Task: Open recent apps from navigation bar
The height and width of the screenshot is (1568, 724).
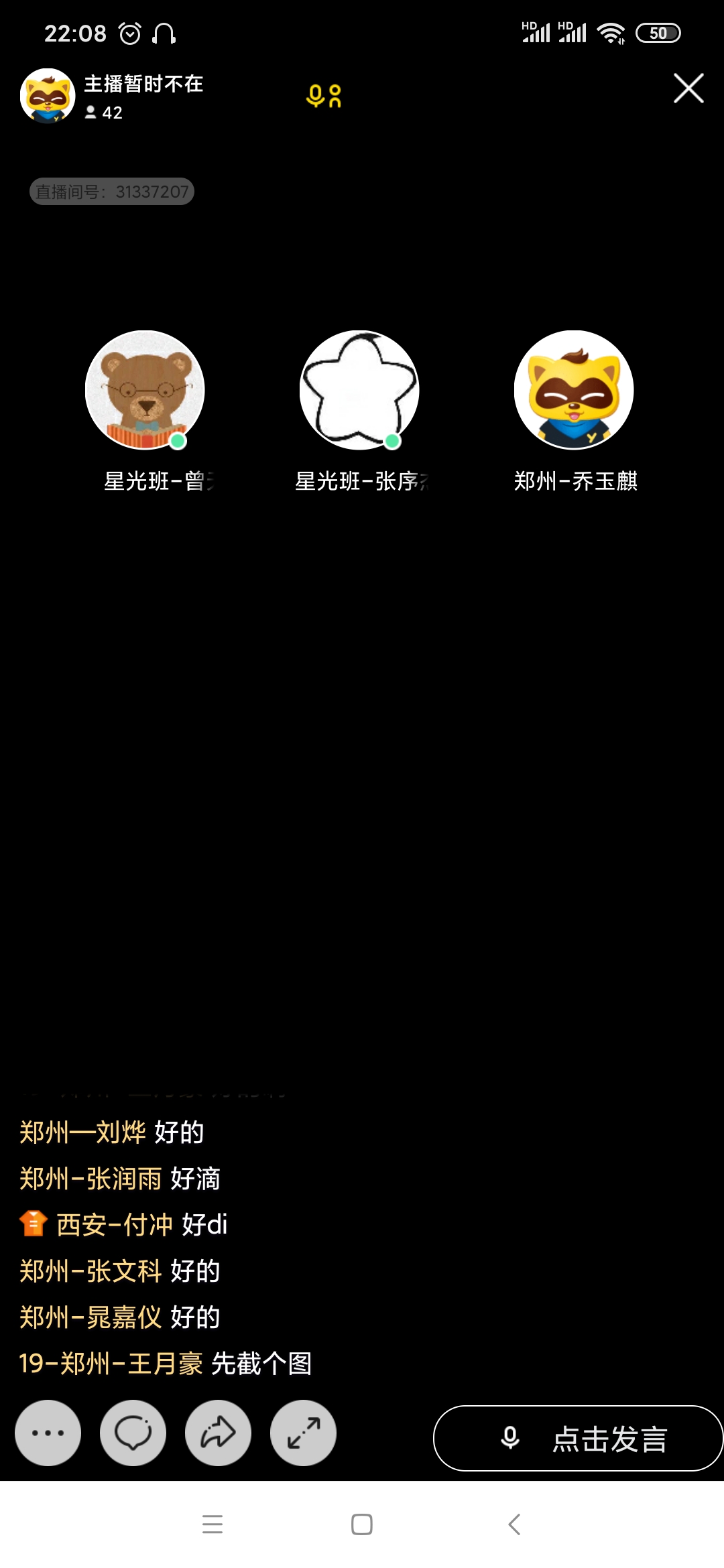Action: coord(213,1524)
